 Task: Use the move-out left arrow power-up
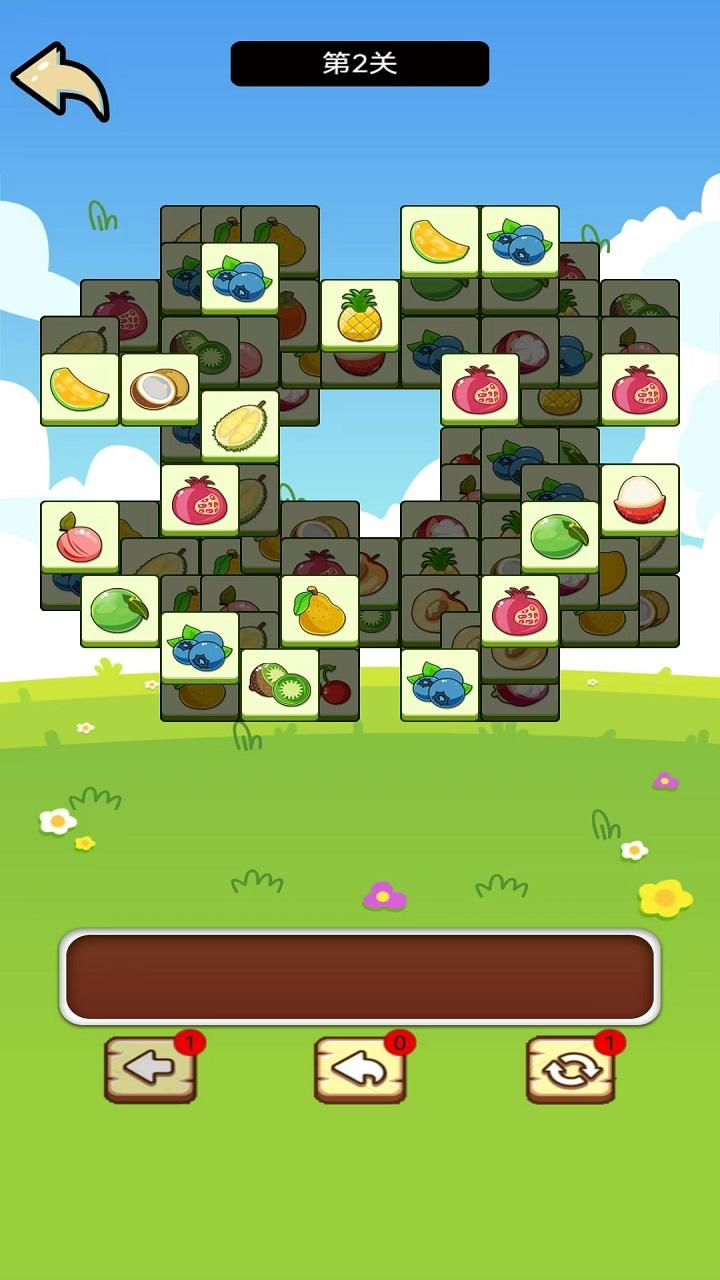click(x=150, y=1070)
